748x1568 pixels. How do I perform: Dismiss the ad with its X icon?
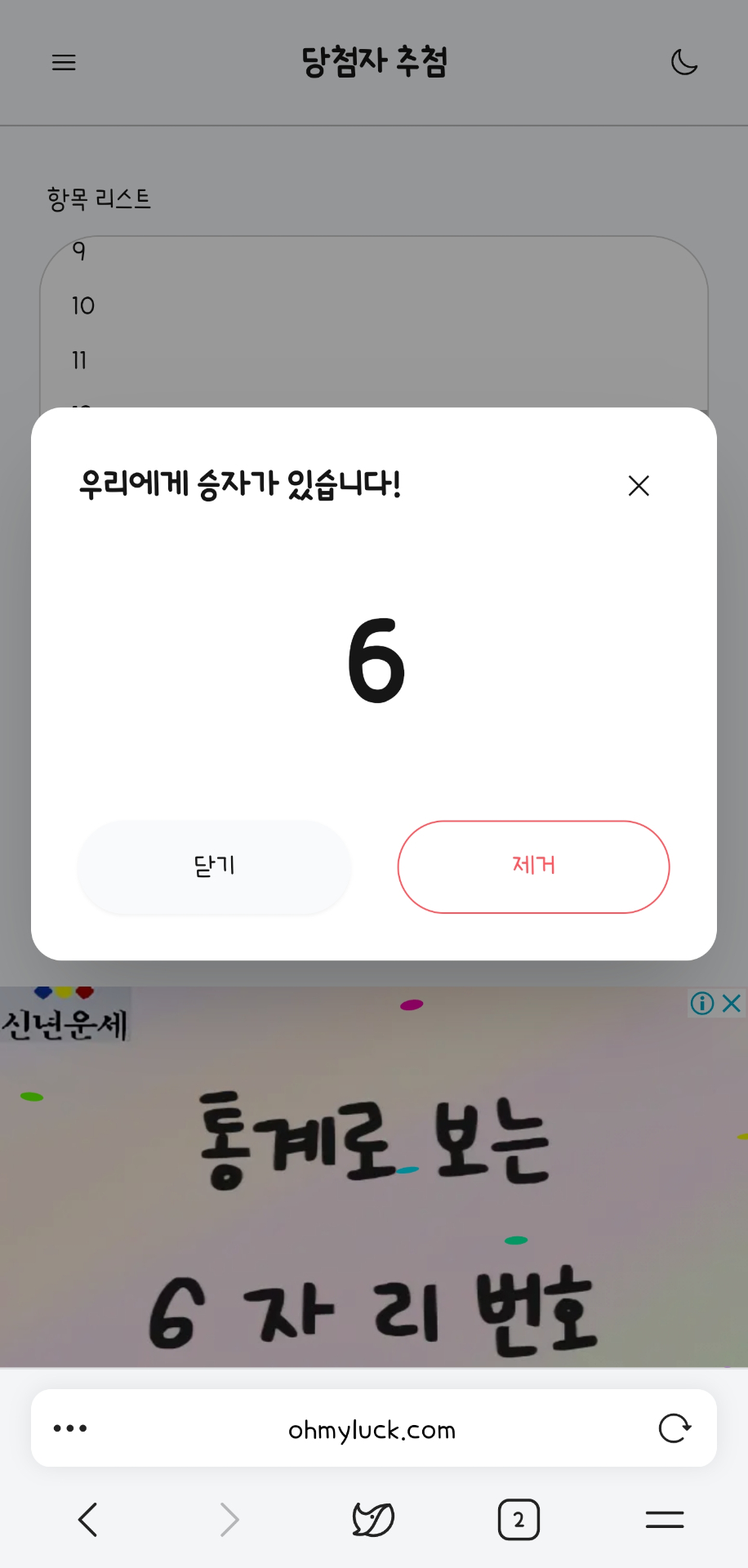732,1003
